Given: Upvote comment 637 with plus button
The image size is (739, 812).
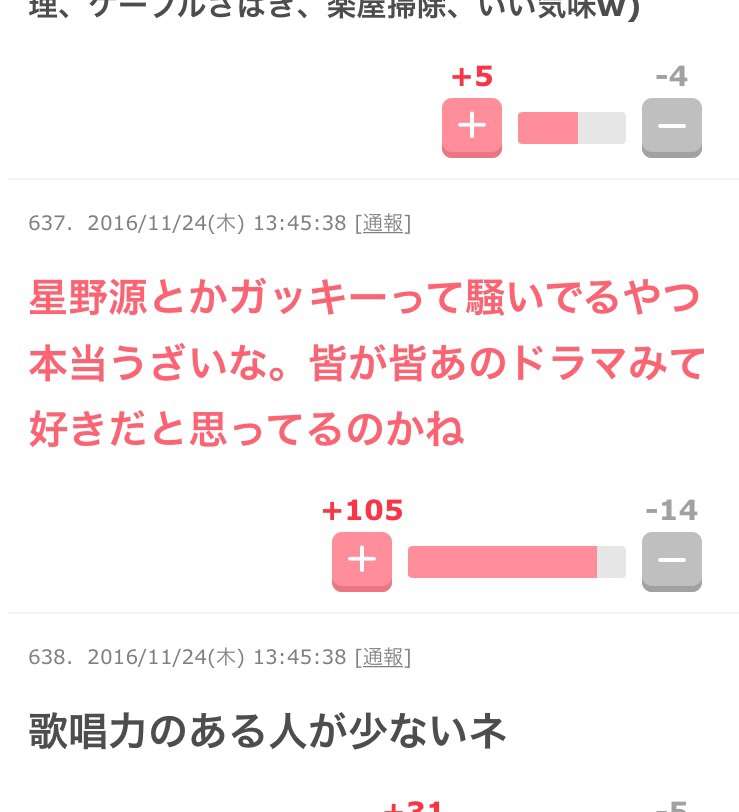Looking at the screenshot, I should (x=361, y=560).
